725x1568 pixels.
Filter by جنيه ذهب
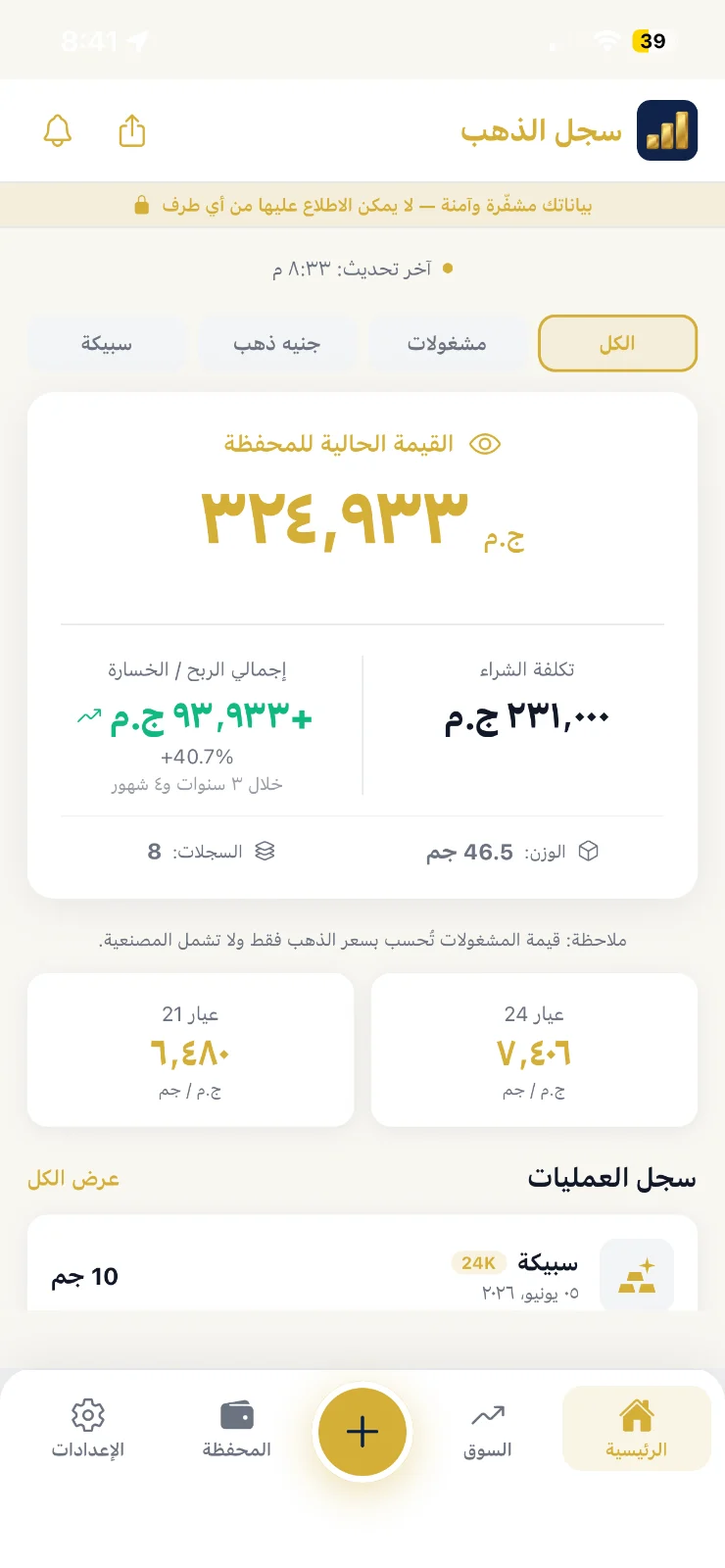[276, 343]
